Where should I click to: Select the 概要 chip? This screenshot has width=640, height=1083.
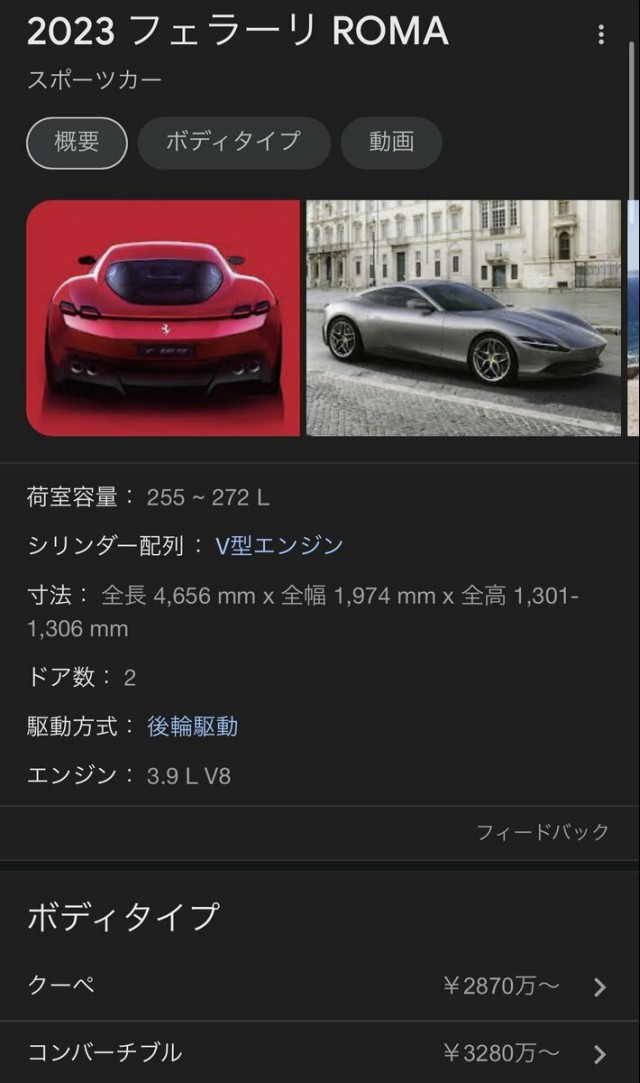[x=77, y=143]
